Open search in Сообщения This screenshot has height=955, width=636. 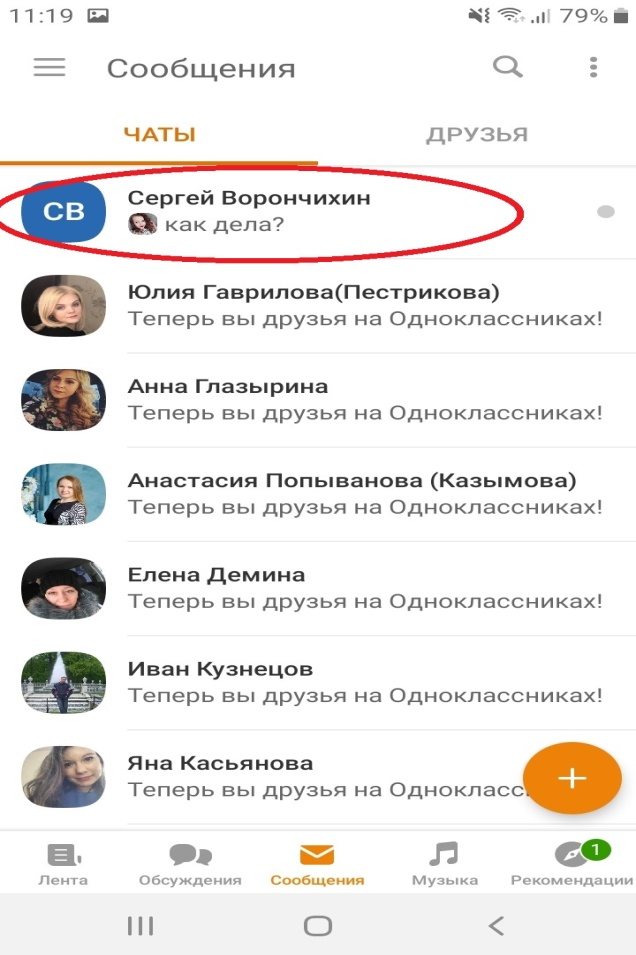[x=508, y=68]
